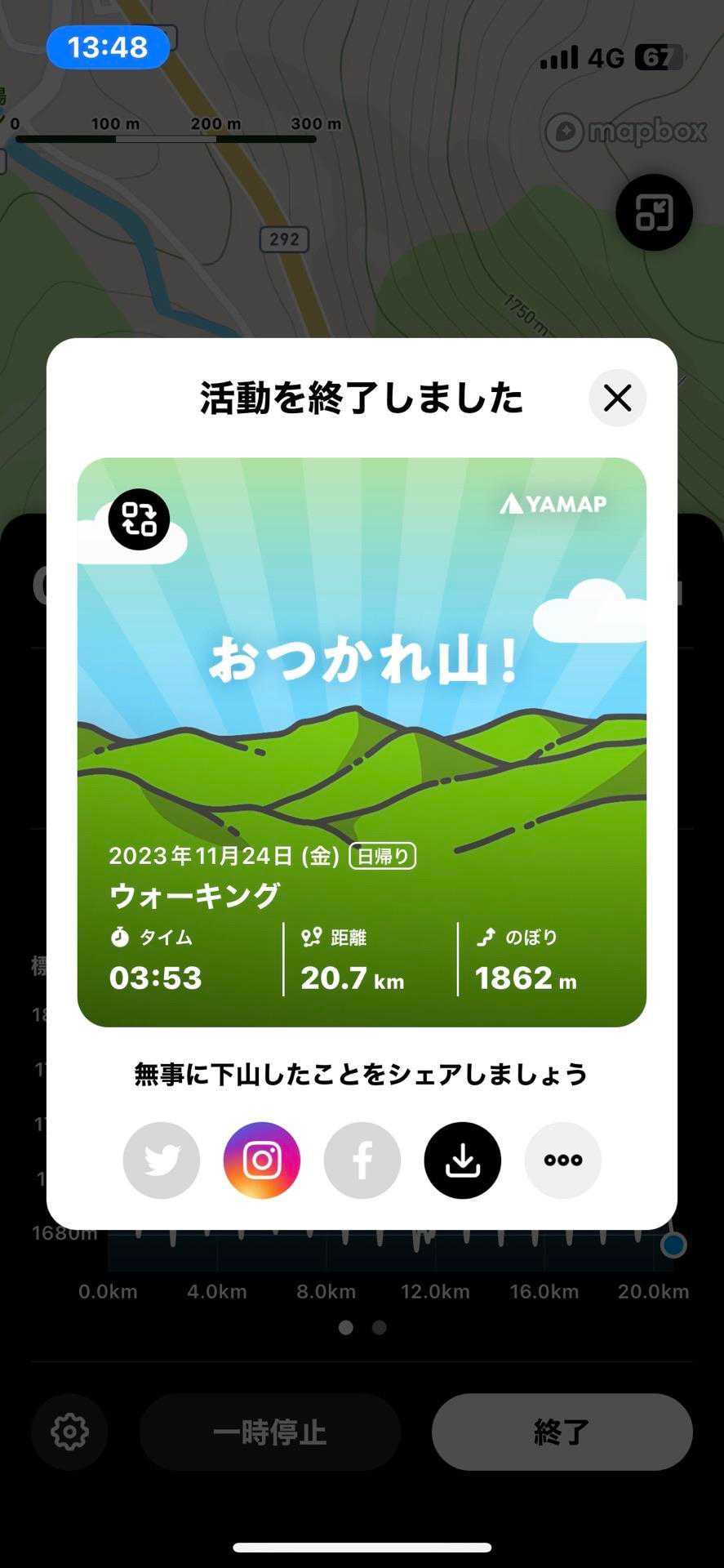Share the activity on Facebook
This screenshot has width=724, height=1568.
click(362, 1160)
